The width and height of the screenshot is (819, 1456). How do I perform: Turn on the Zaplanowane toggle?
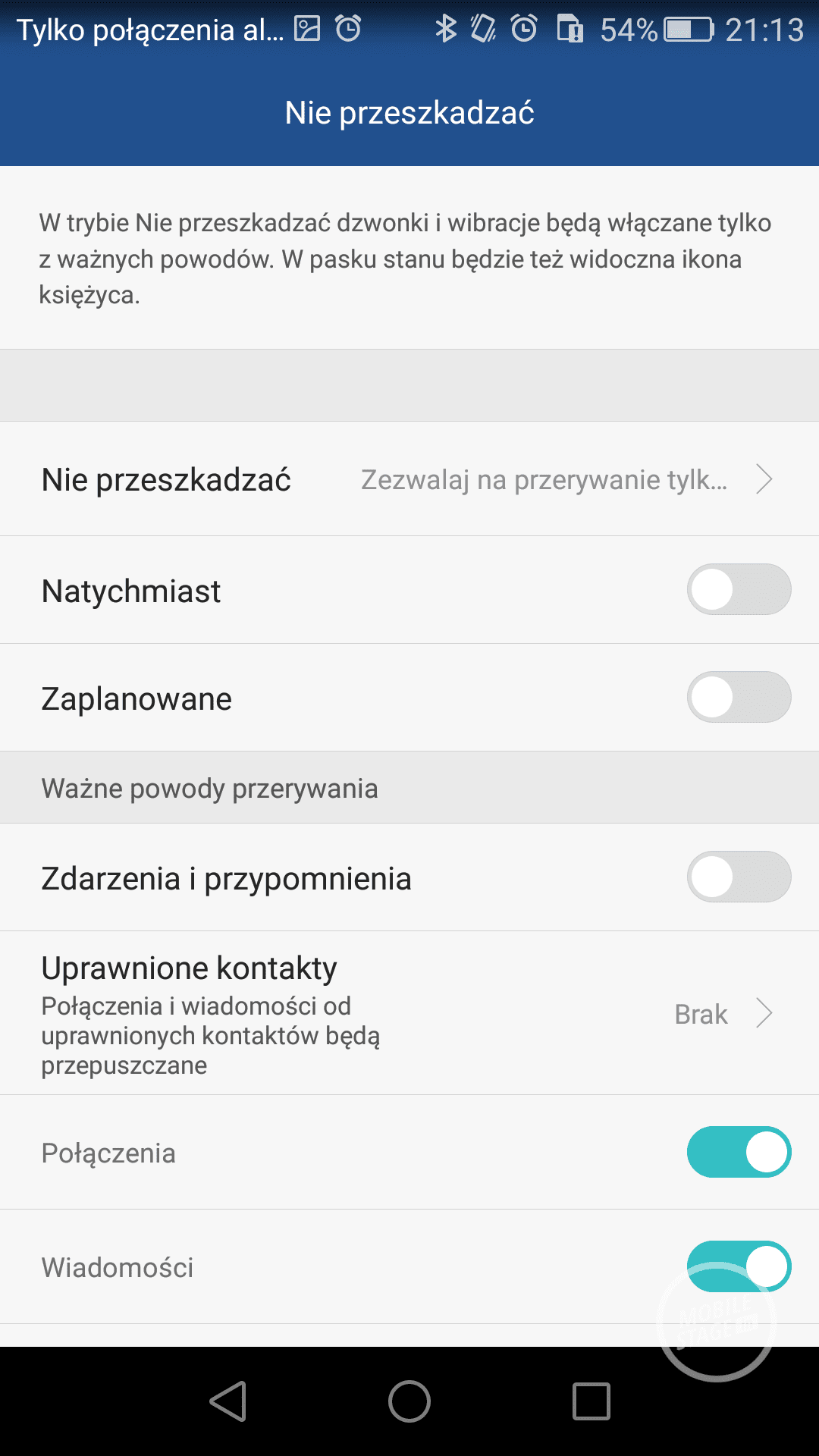(739, 698)
